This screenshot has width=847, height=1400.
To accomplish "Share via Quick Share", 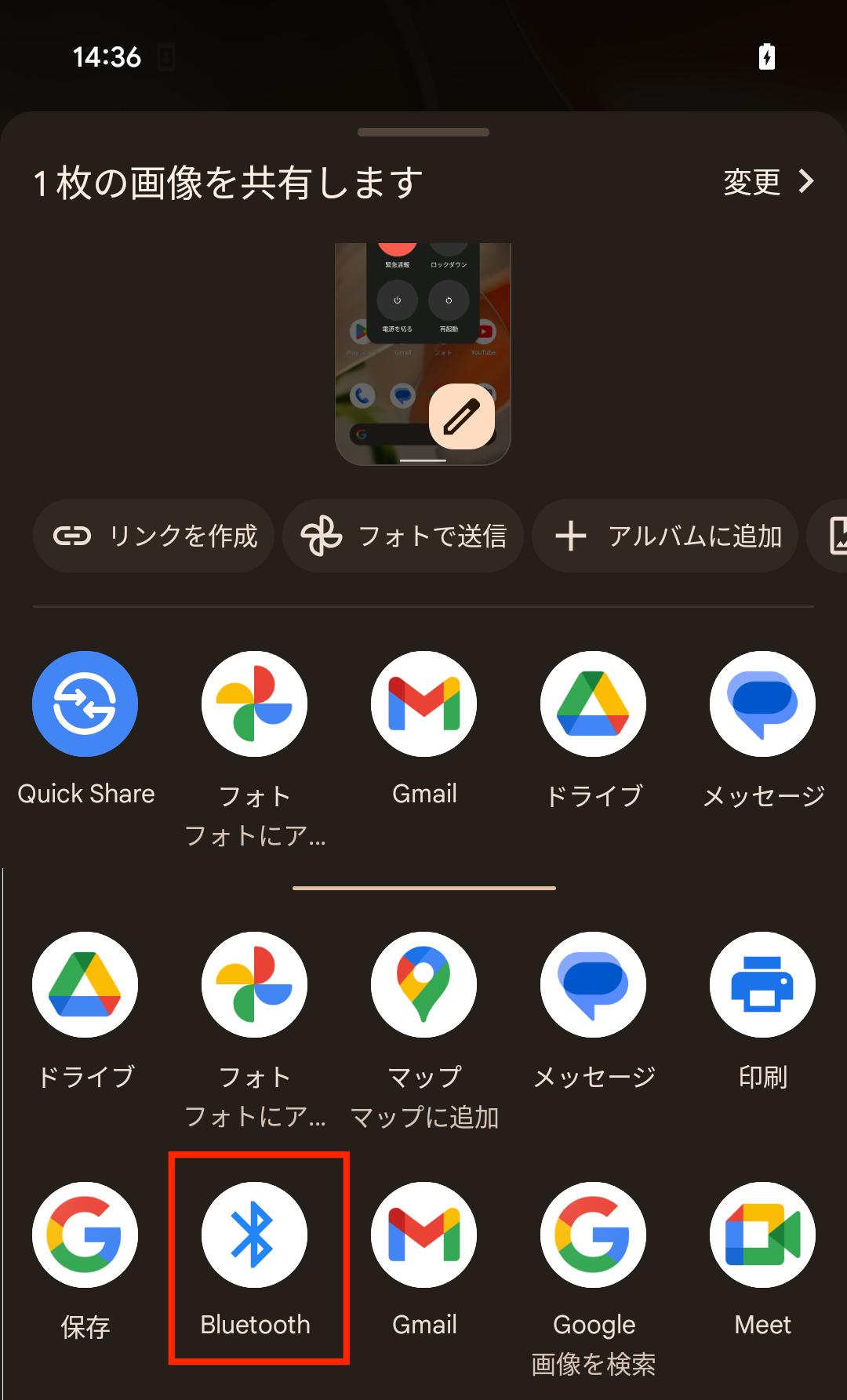I will (x=85, y=704).
